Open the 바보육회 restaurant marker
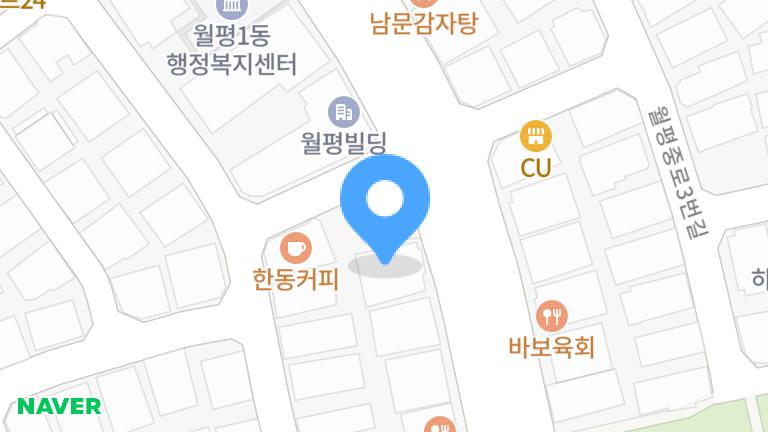 552,317
